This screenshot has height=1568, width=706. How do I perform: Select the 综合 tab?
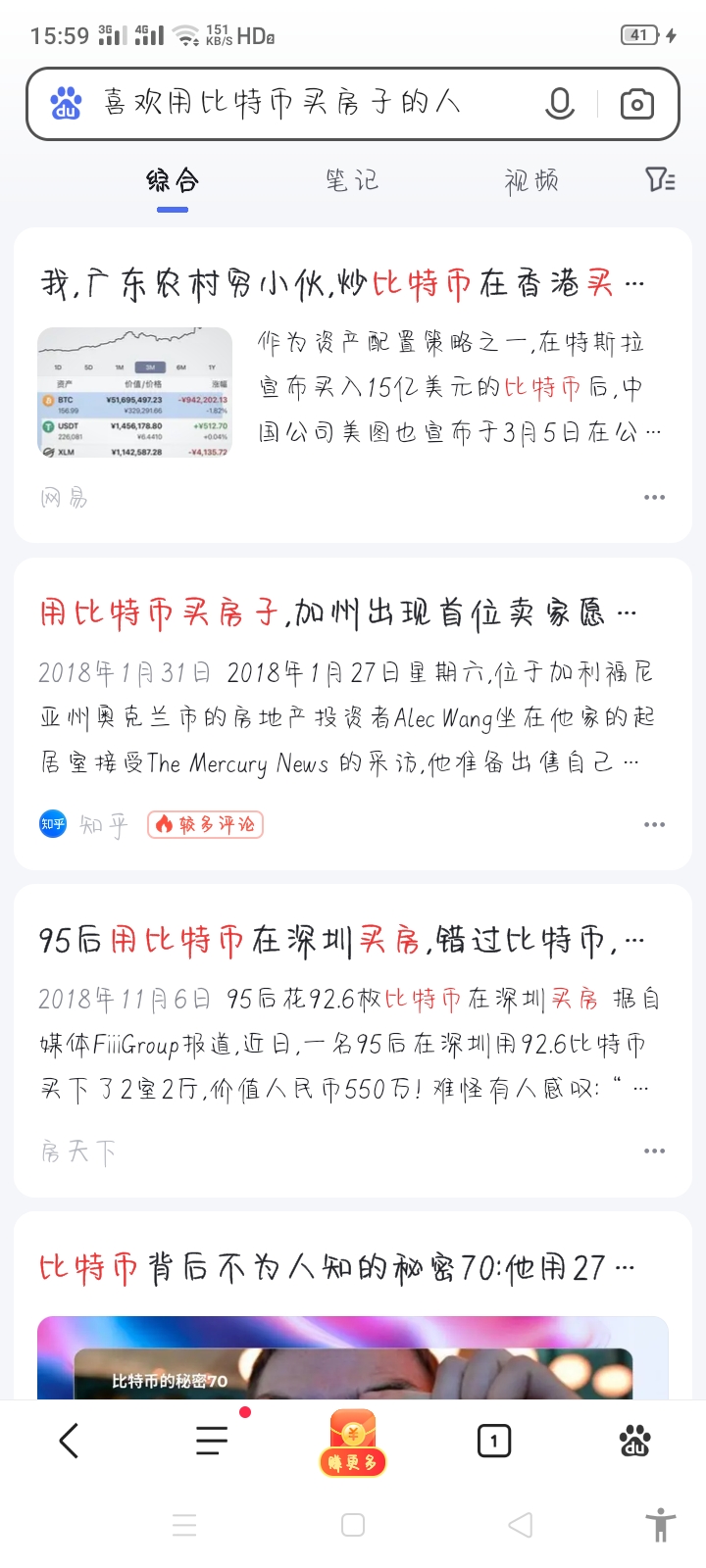point(173,180)
